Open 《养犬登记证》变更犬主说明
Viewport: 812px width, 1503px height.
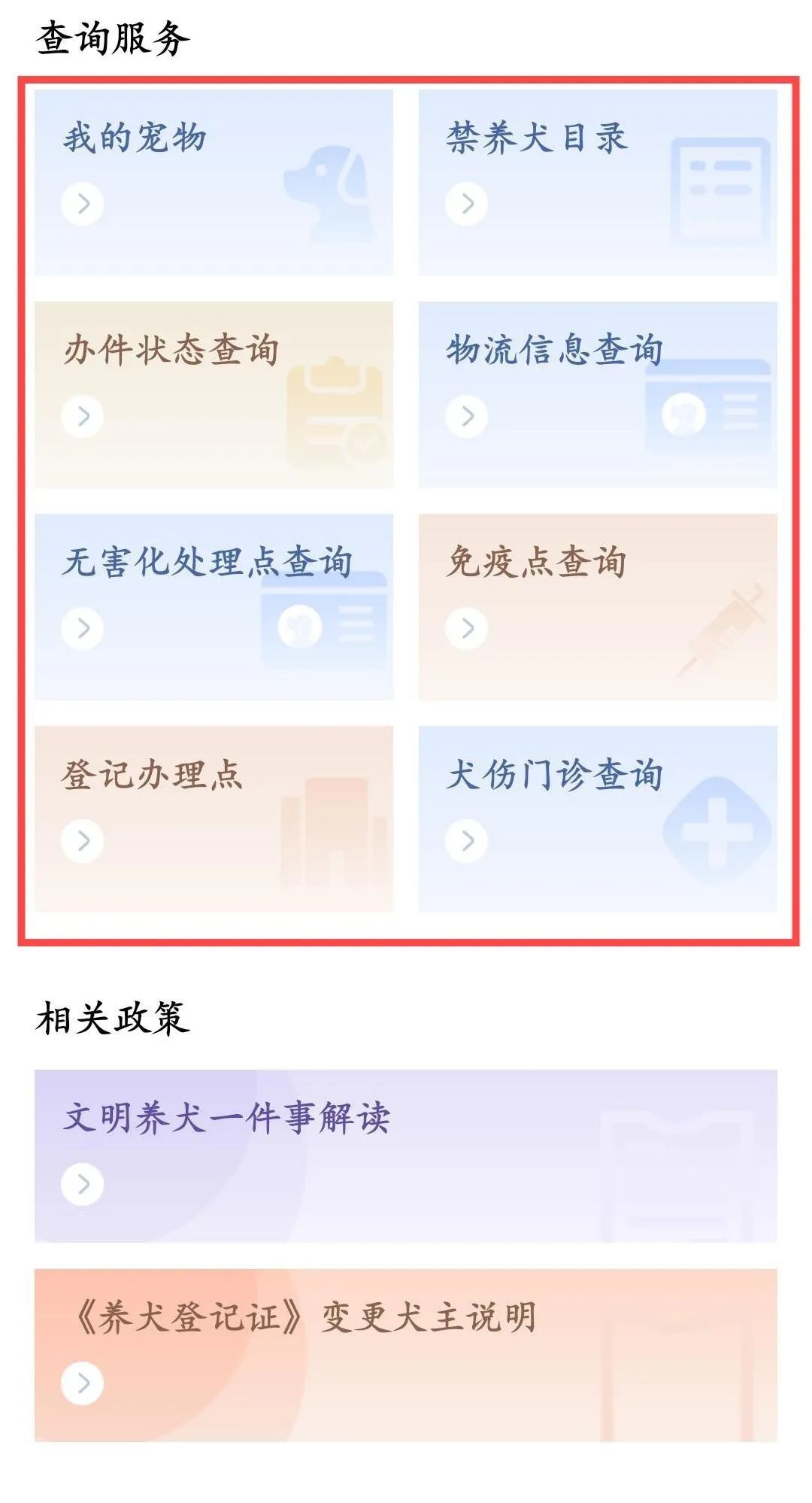406,1355
